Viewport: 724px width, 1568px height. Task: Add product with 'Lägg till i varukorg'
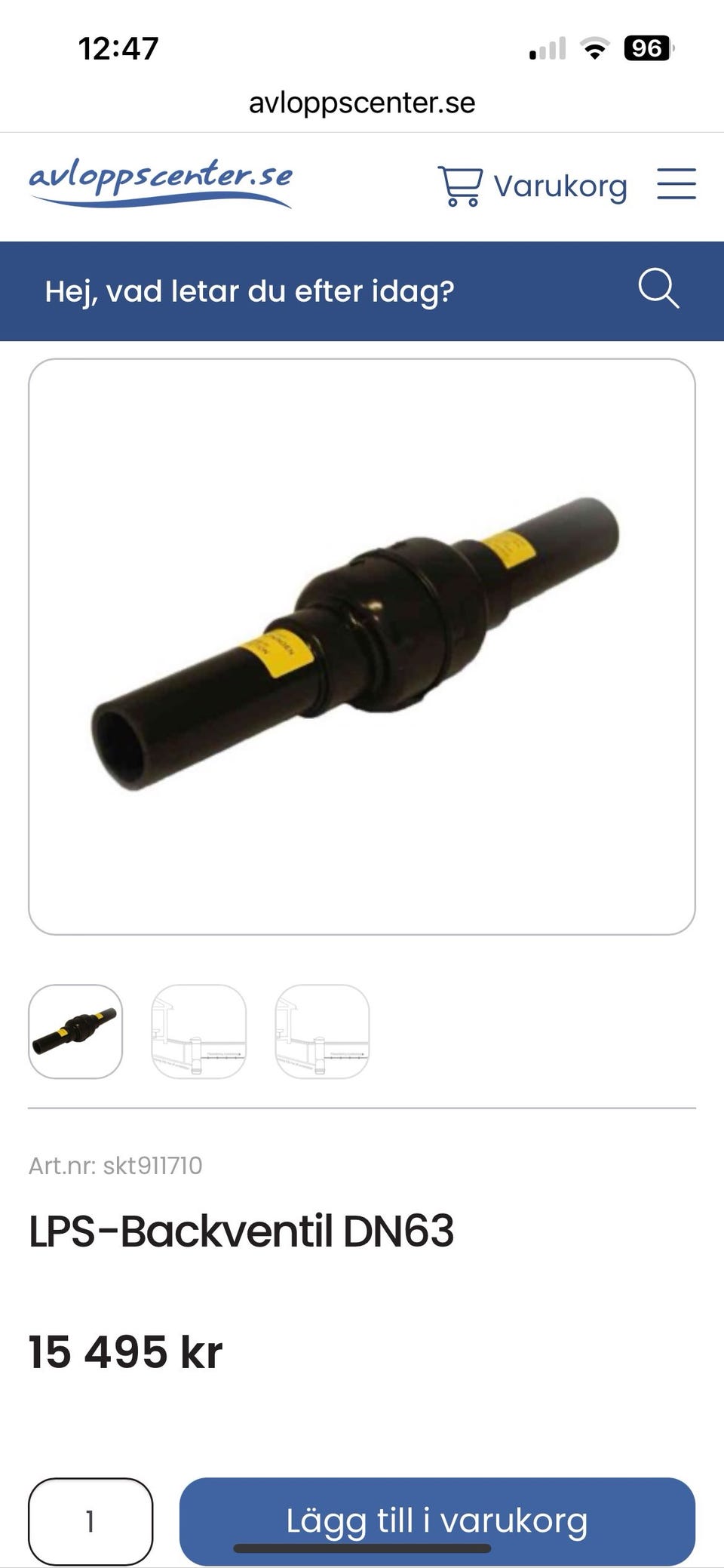click(x=437, y=1519)
